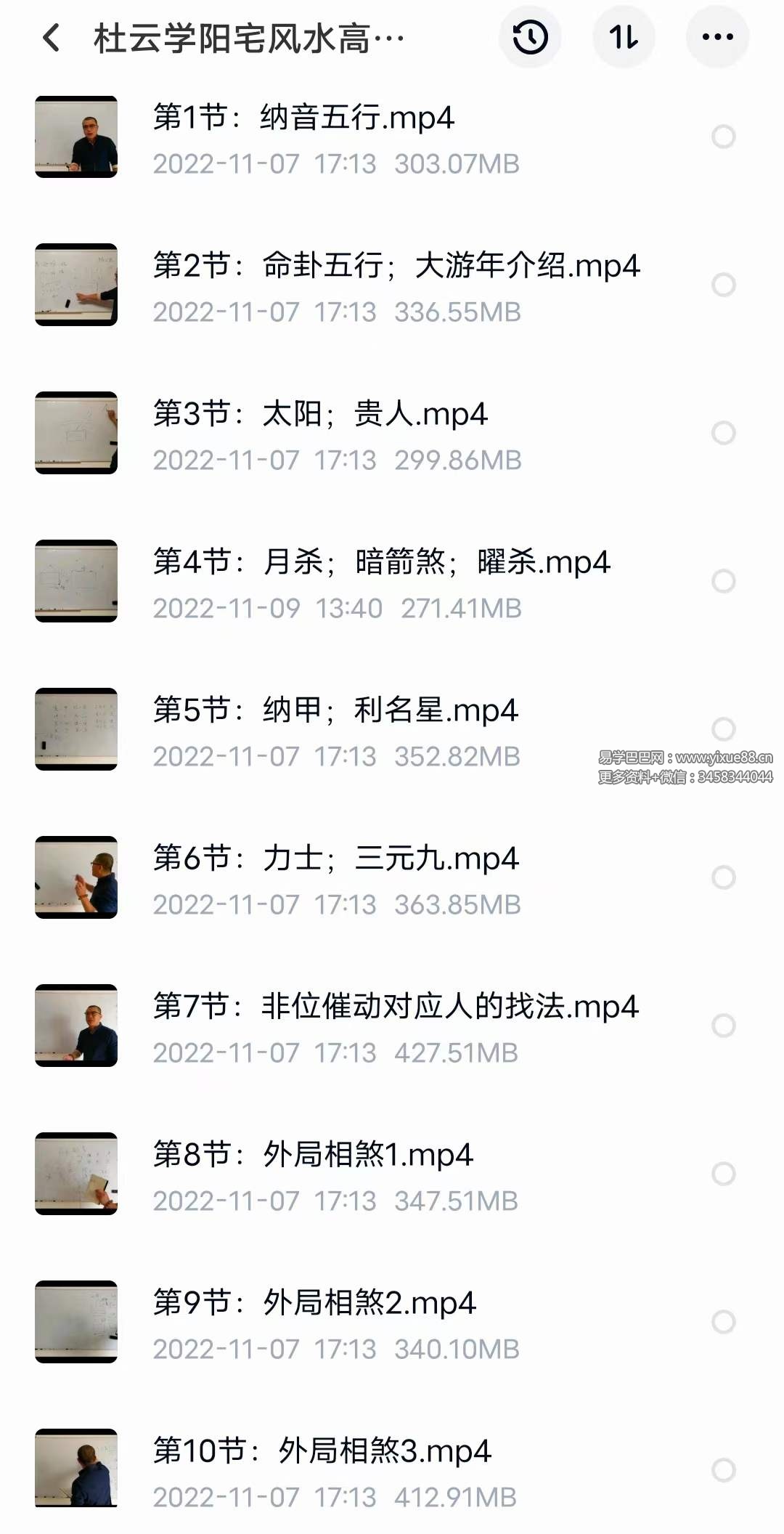Open 第9节：外局相煞2.mp4
This screenshot has height=1534, width=784.
312,1302
